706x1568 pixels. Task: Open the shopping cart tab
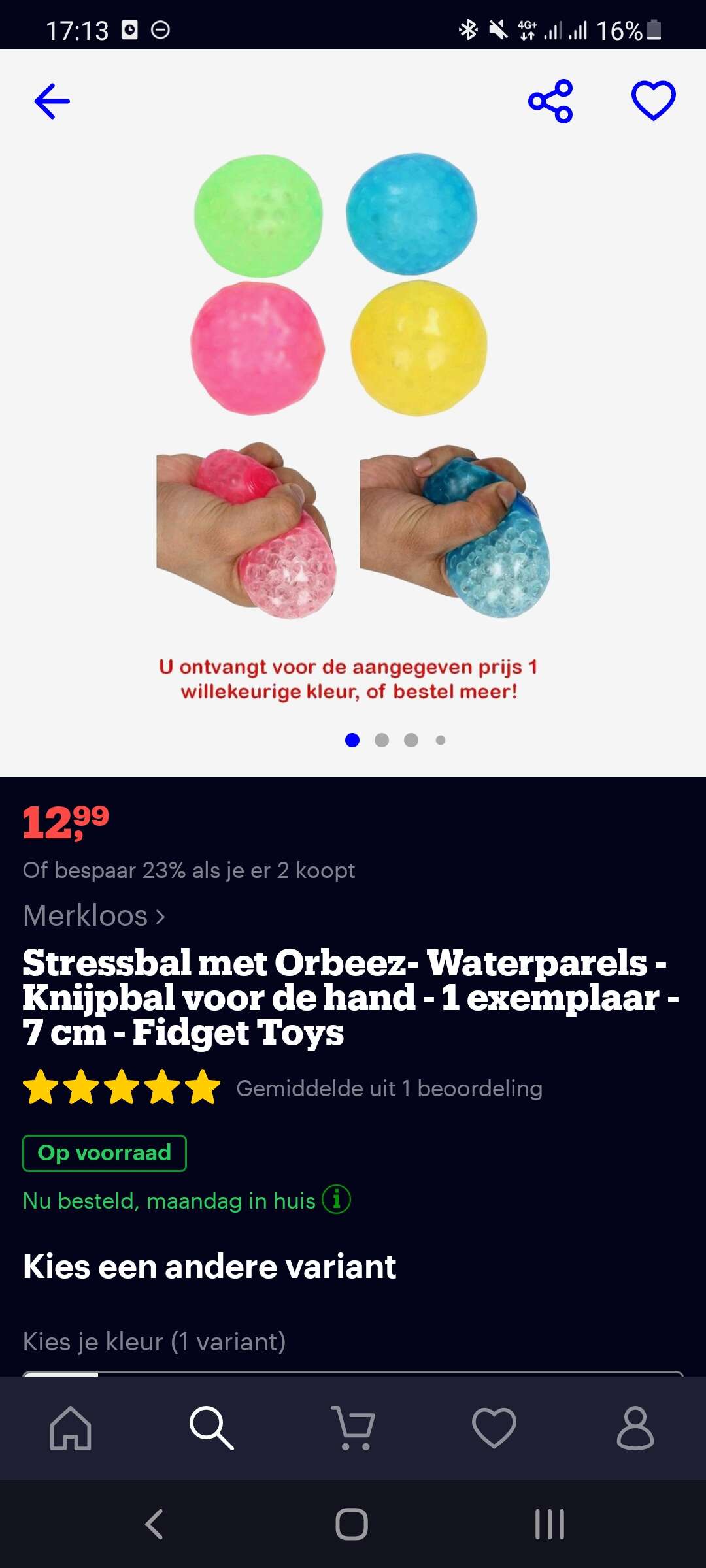[353, 1428]
